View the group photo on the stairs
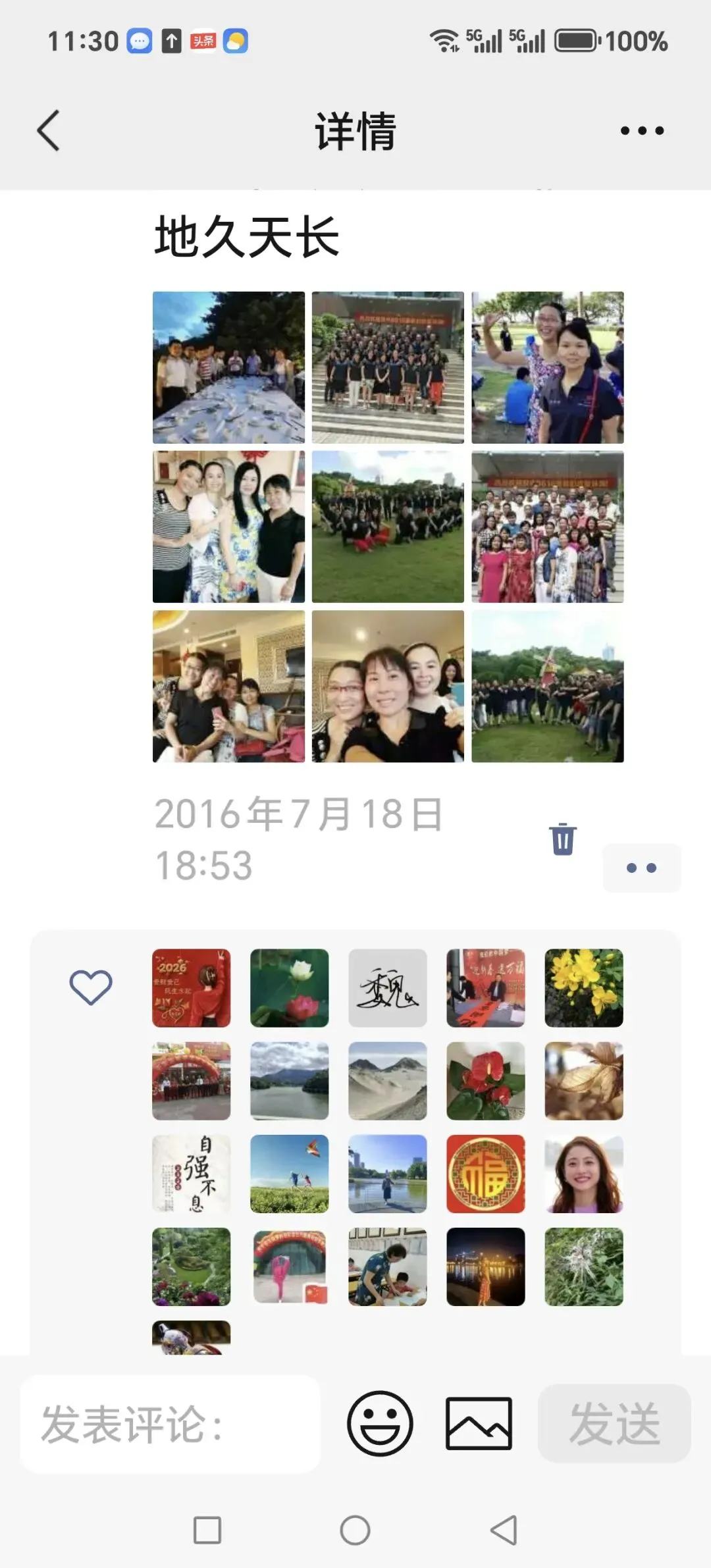This screenshot has height=1568, width=711. click(388, 367)
